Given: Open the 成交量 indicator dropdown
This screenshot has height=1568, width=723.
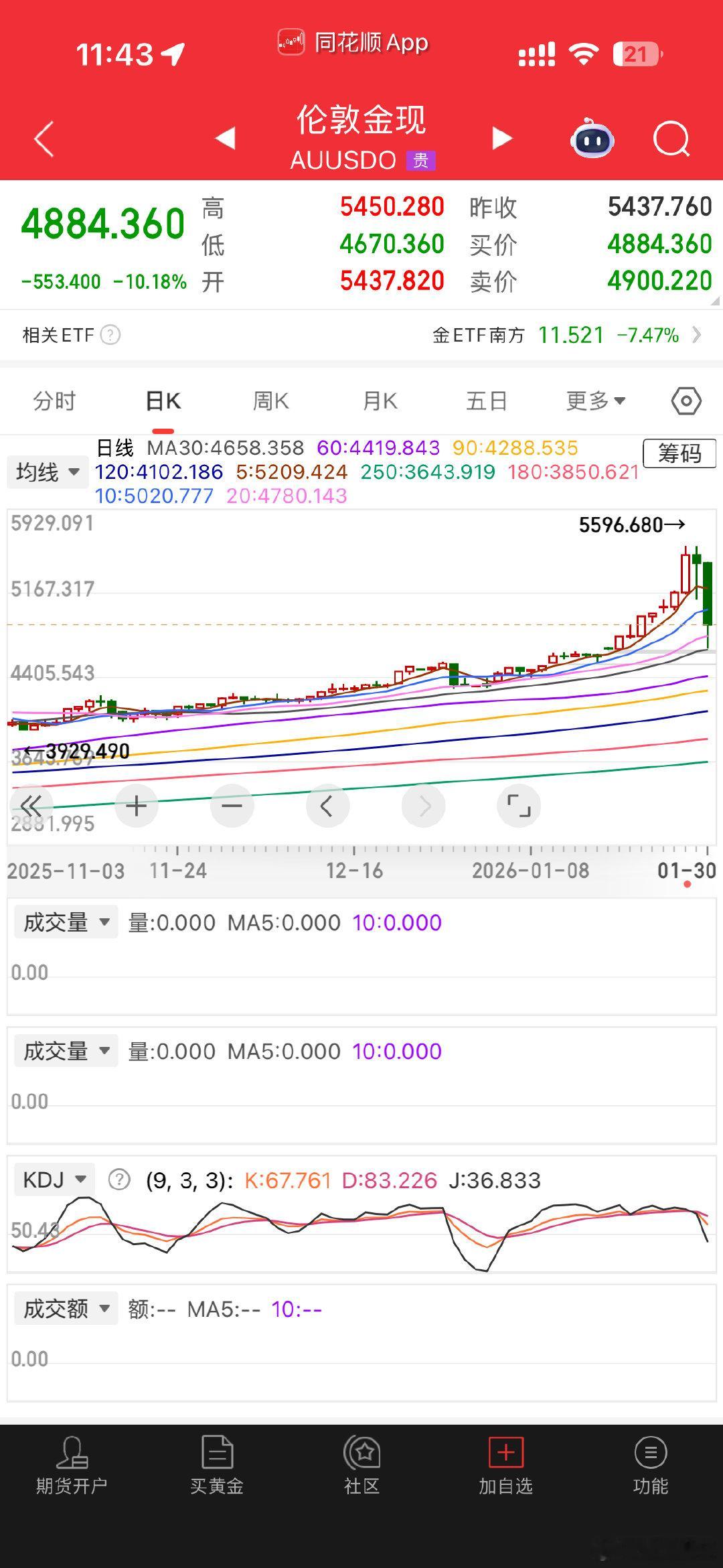Looking at the screenshot, I should pos(65,922).
